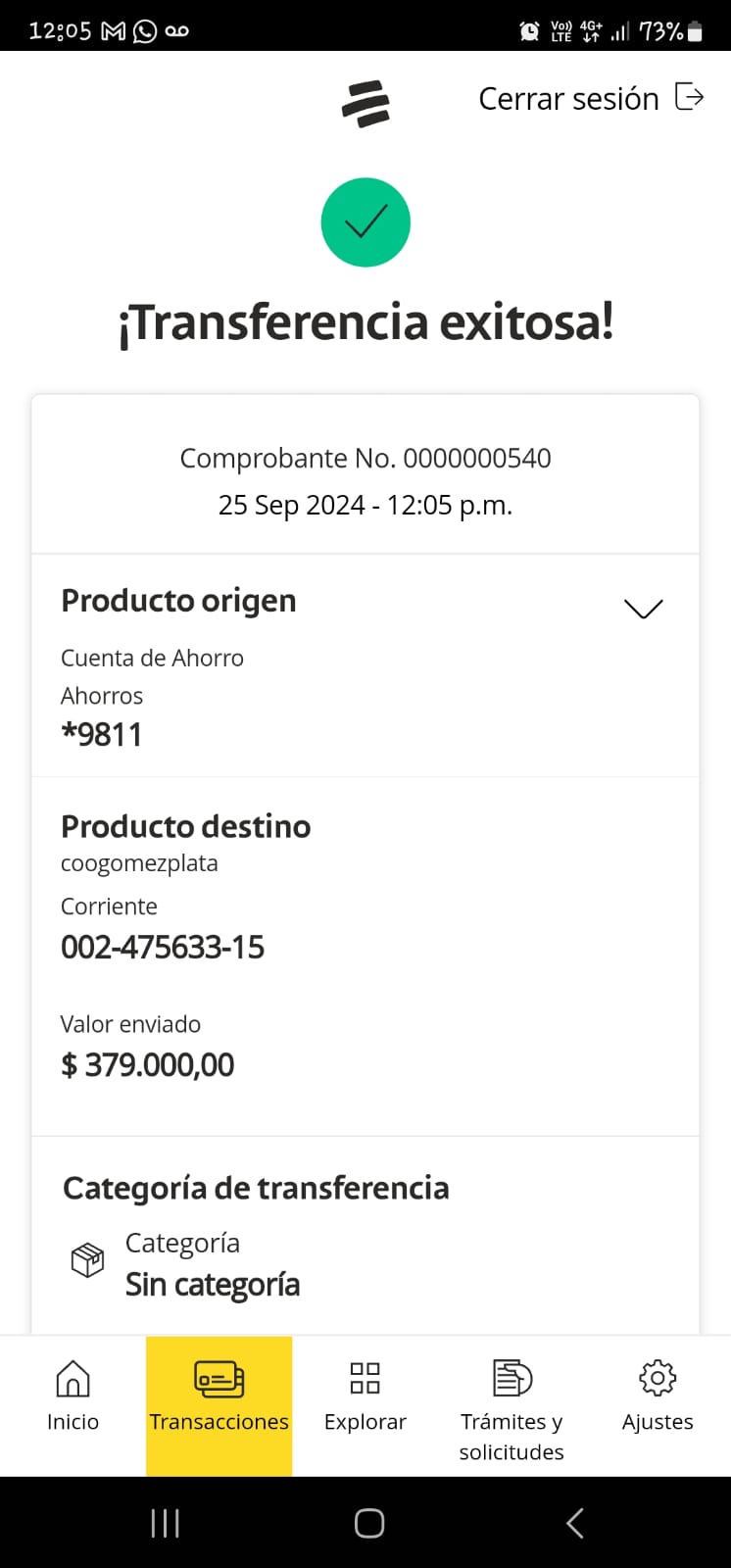Open the Ajustes settings tab

(x=657, y=1397)
